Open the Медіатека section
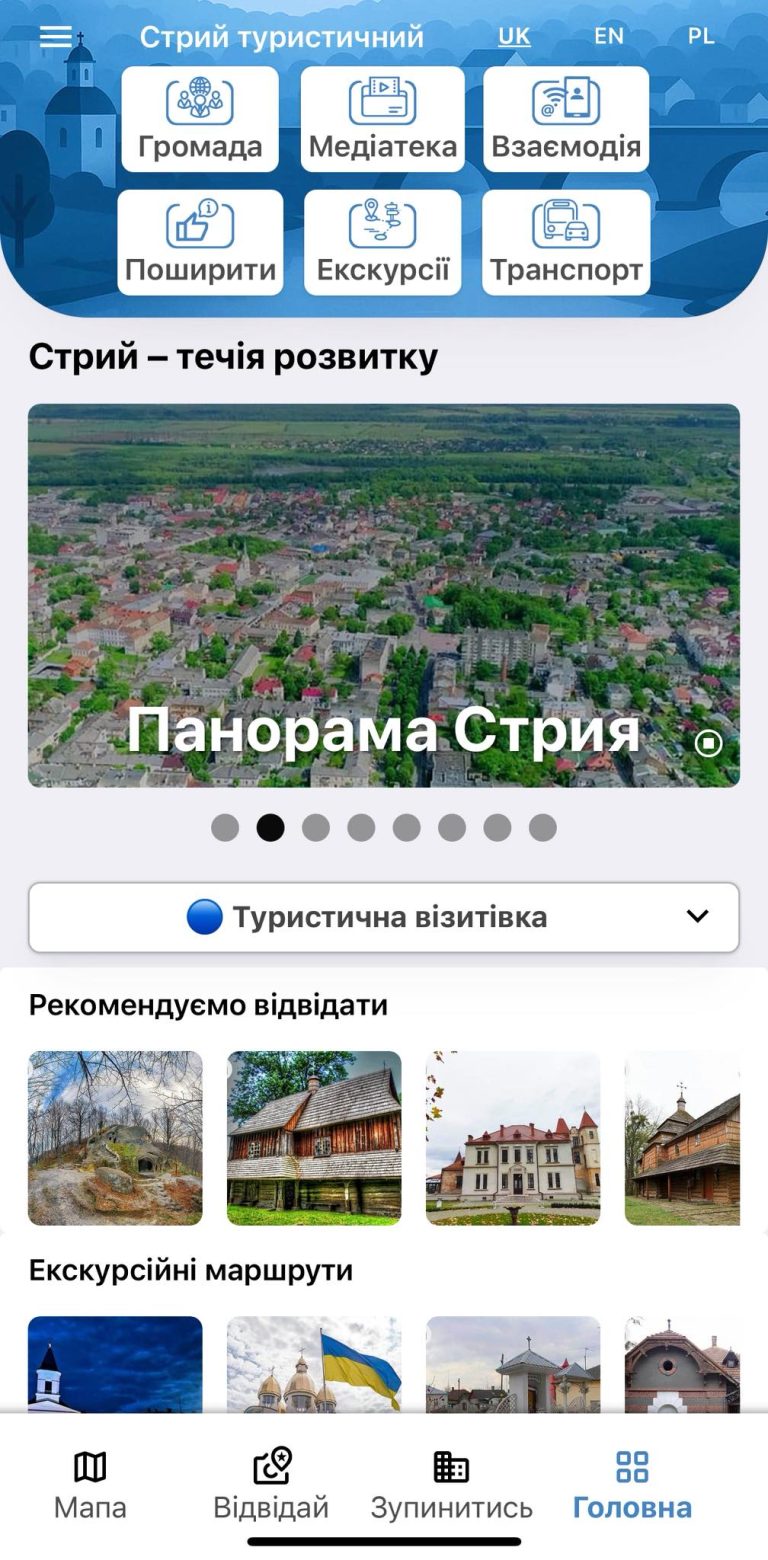This screenshot has width=768, height=1560. [x=382, y=120]
